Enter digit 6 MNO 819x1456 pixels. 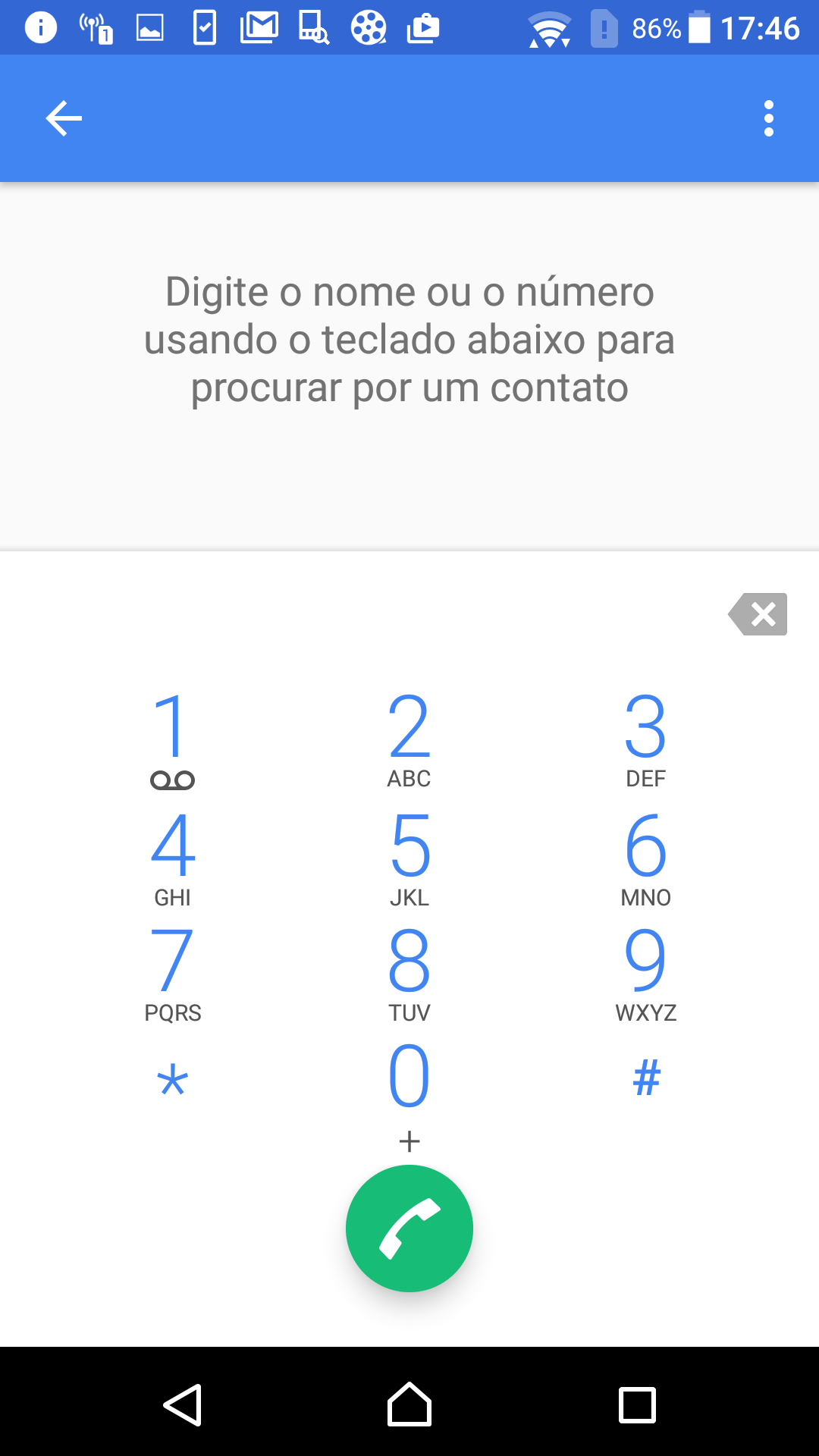tap(646, 858)
